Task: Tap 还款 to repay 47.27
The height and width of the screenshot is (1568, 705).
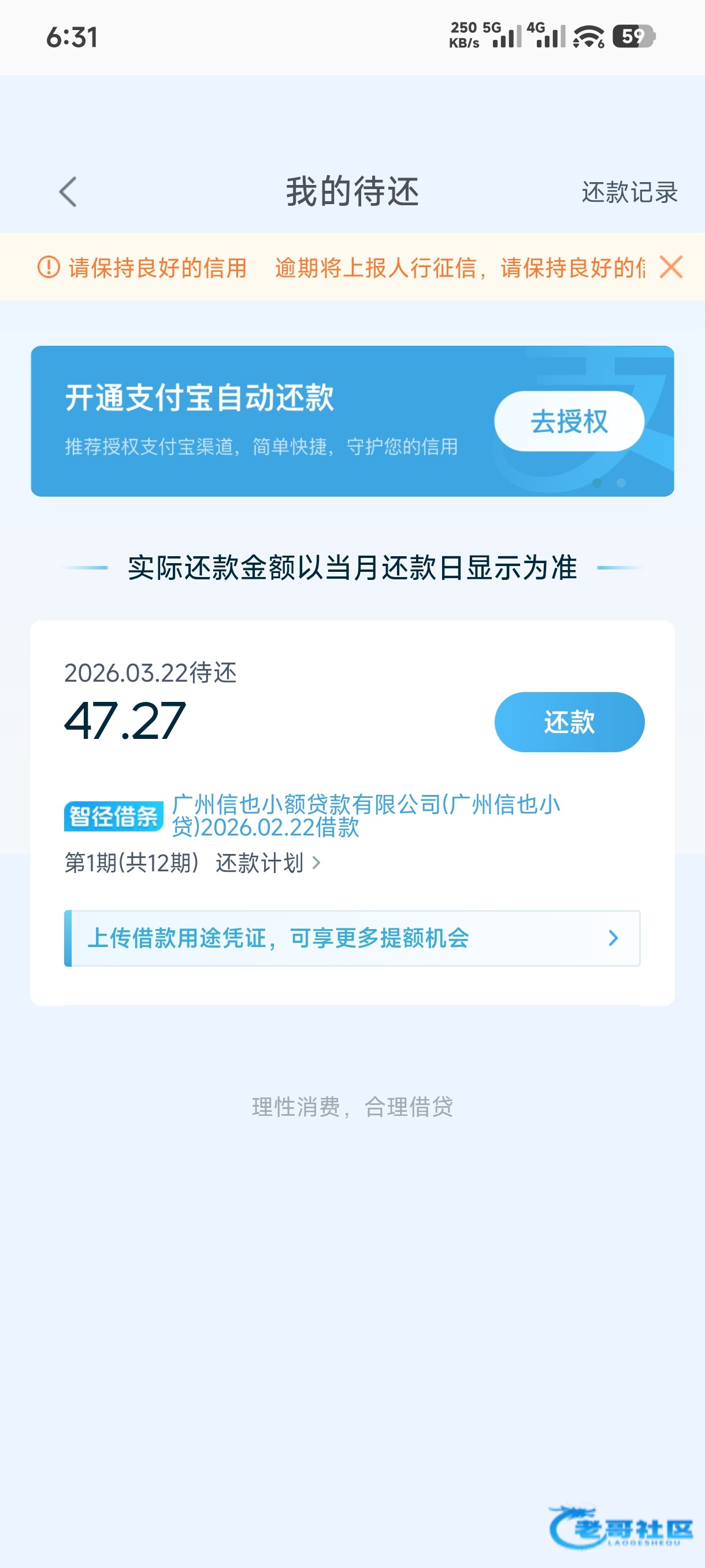Action: pyautogui.click(x=569, y=722)
